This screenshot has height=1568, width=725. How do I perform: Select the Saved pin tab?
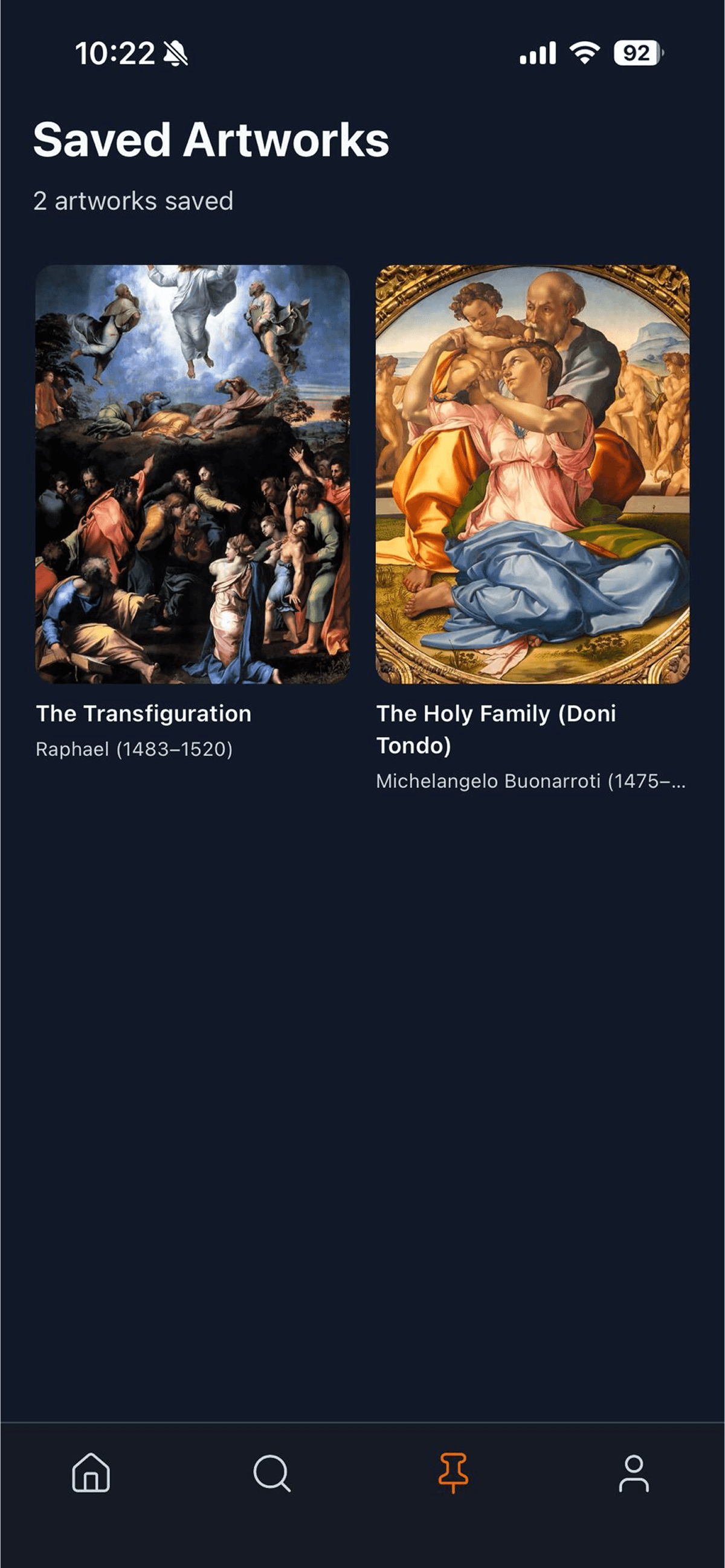coord(453,1473)
